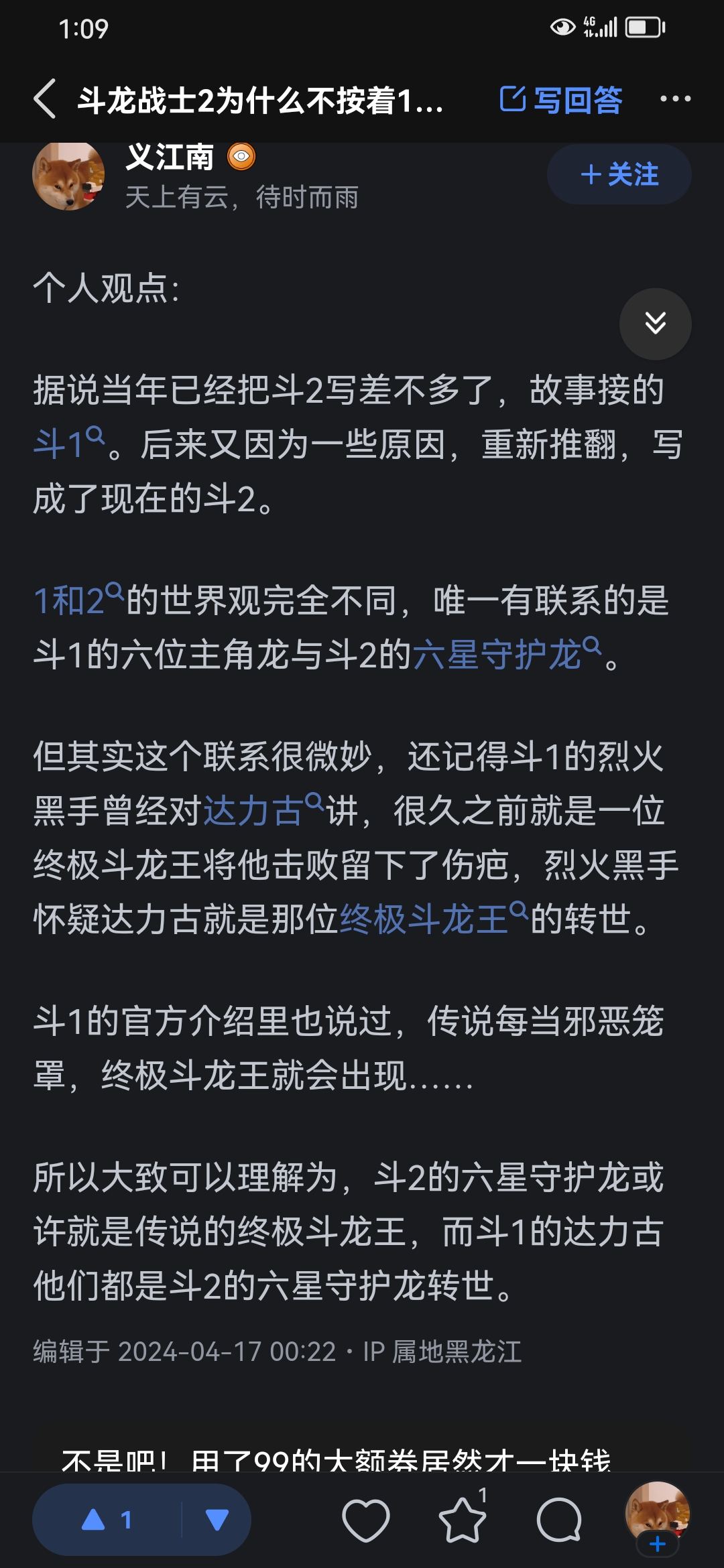Tap 写回答 to write an answer
724x1568 pixels.
pyautogui.click(x=561, y=100)
